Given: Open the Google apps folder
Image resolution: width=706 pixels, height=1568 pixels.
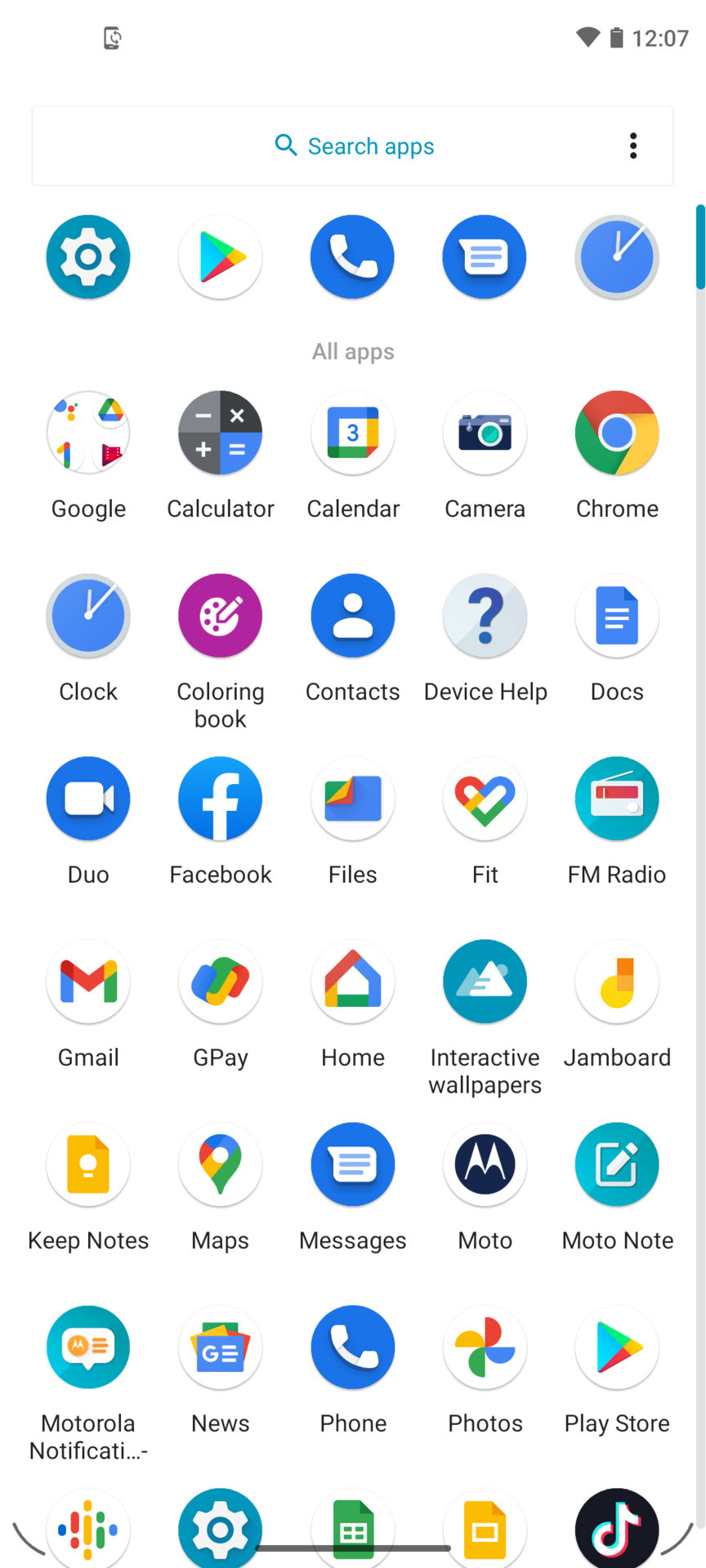Looking at the screenshot, I should tap(88, 433).
